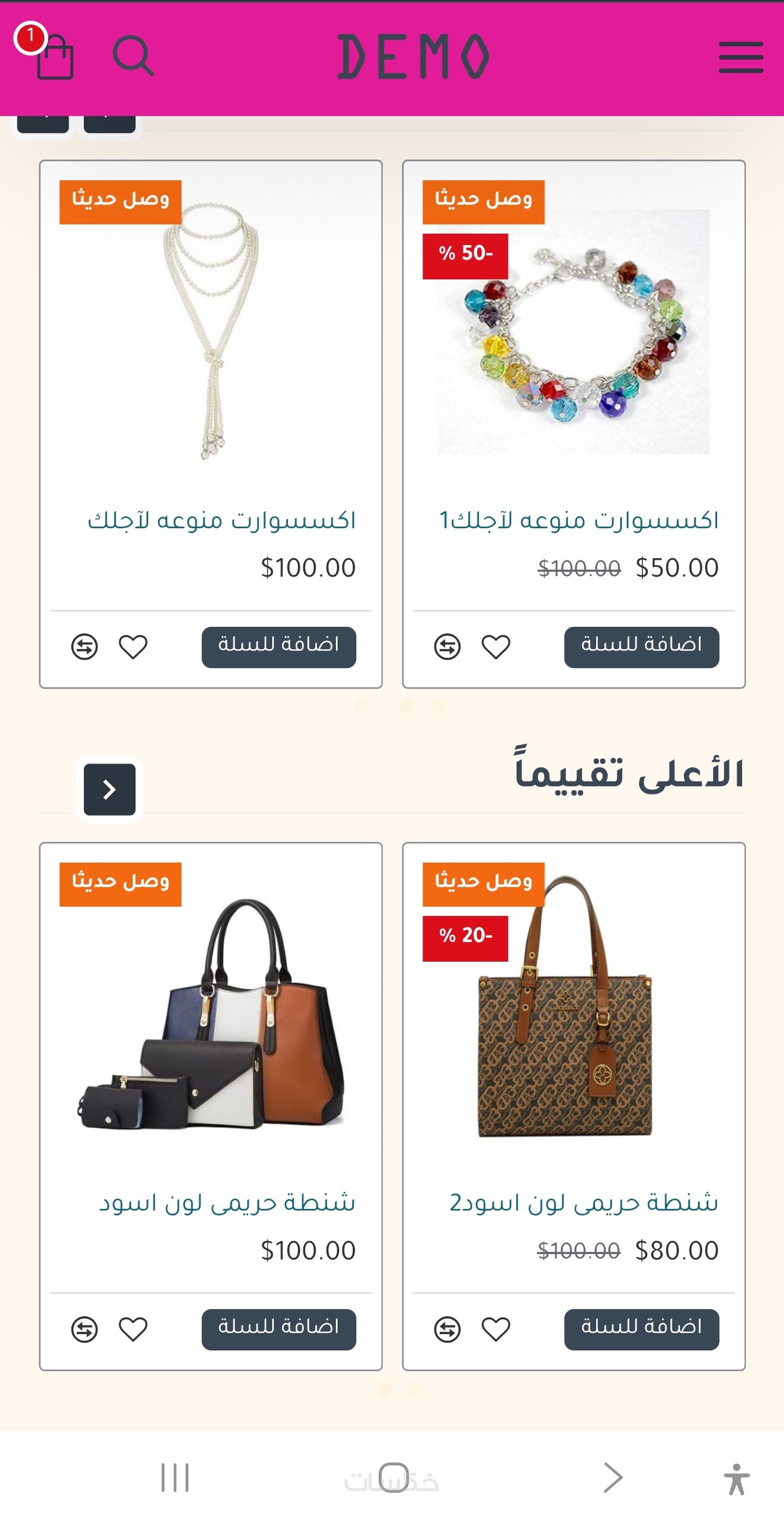Wishlist the $50.00 bead bracelet
The width and height of the screenshot is (784, 1522).
[x=495, y=647]
